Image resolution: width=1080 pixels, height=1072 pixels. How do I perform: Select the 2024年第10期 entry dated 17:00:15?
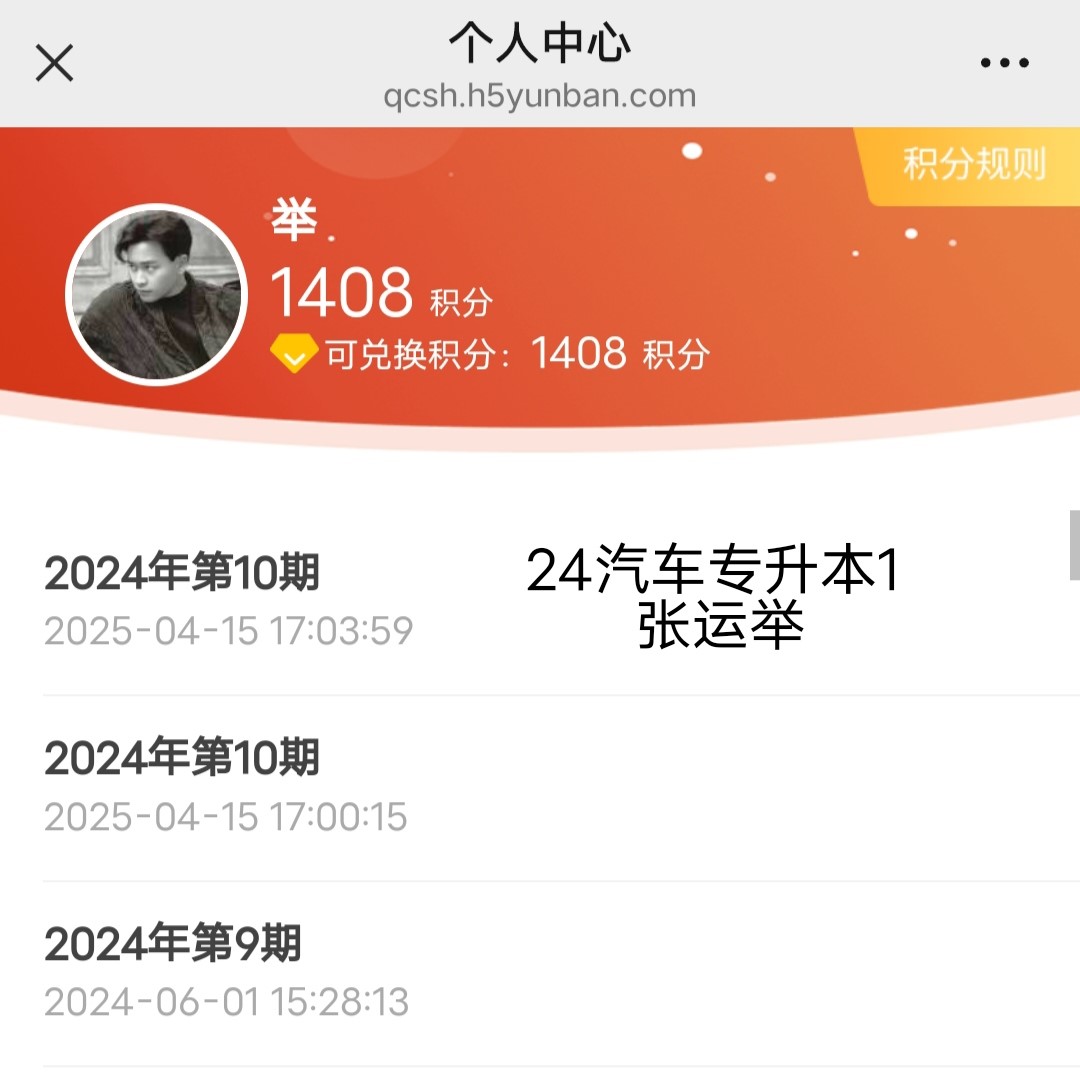pyautogui.click(x=227, y=787)
